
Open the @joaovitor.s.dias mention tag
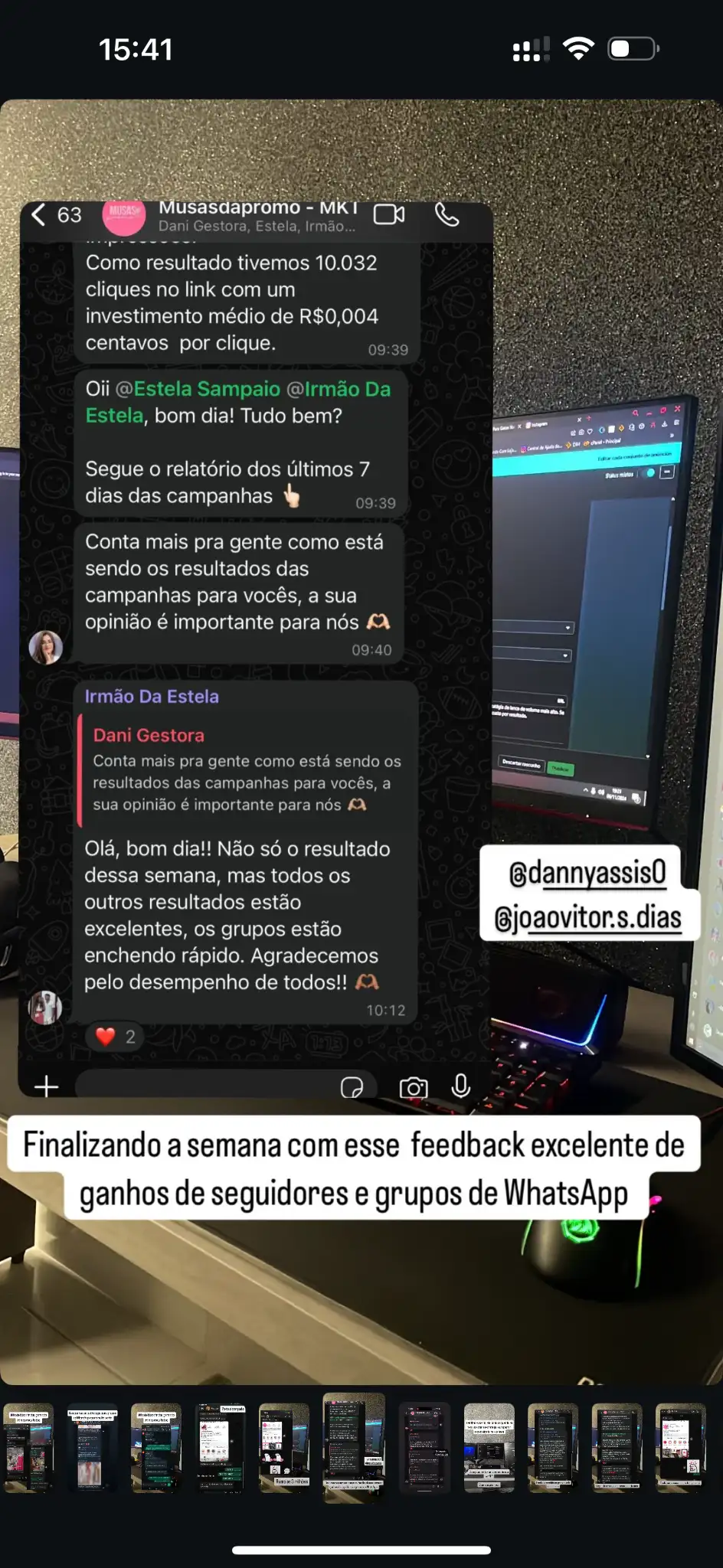point(587,917)
